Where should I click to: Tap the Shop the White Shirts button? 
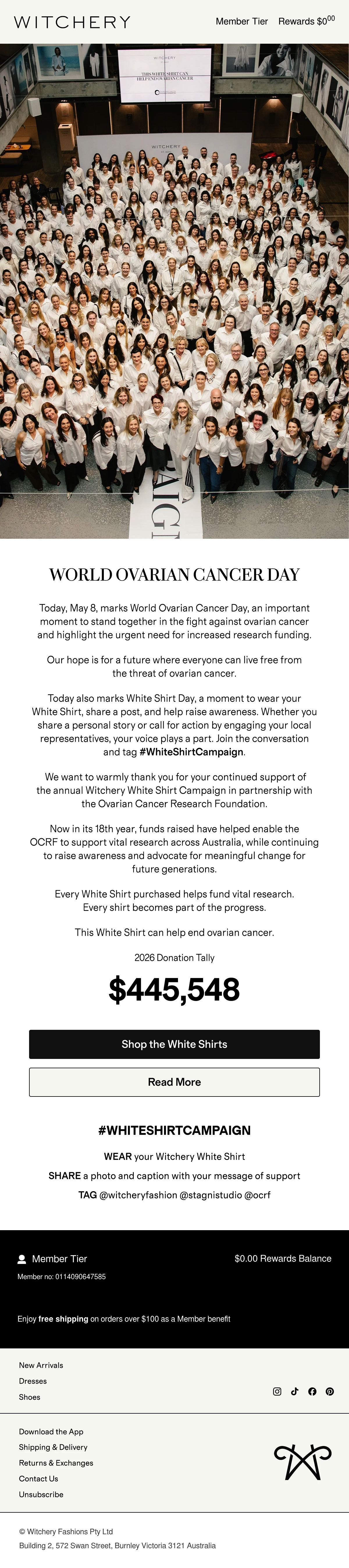174,1044
